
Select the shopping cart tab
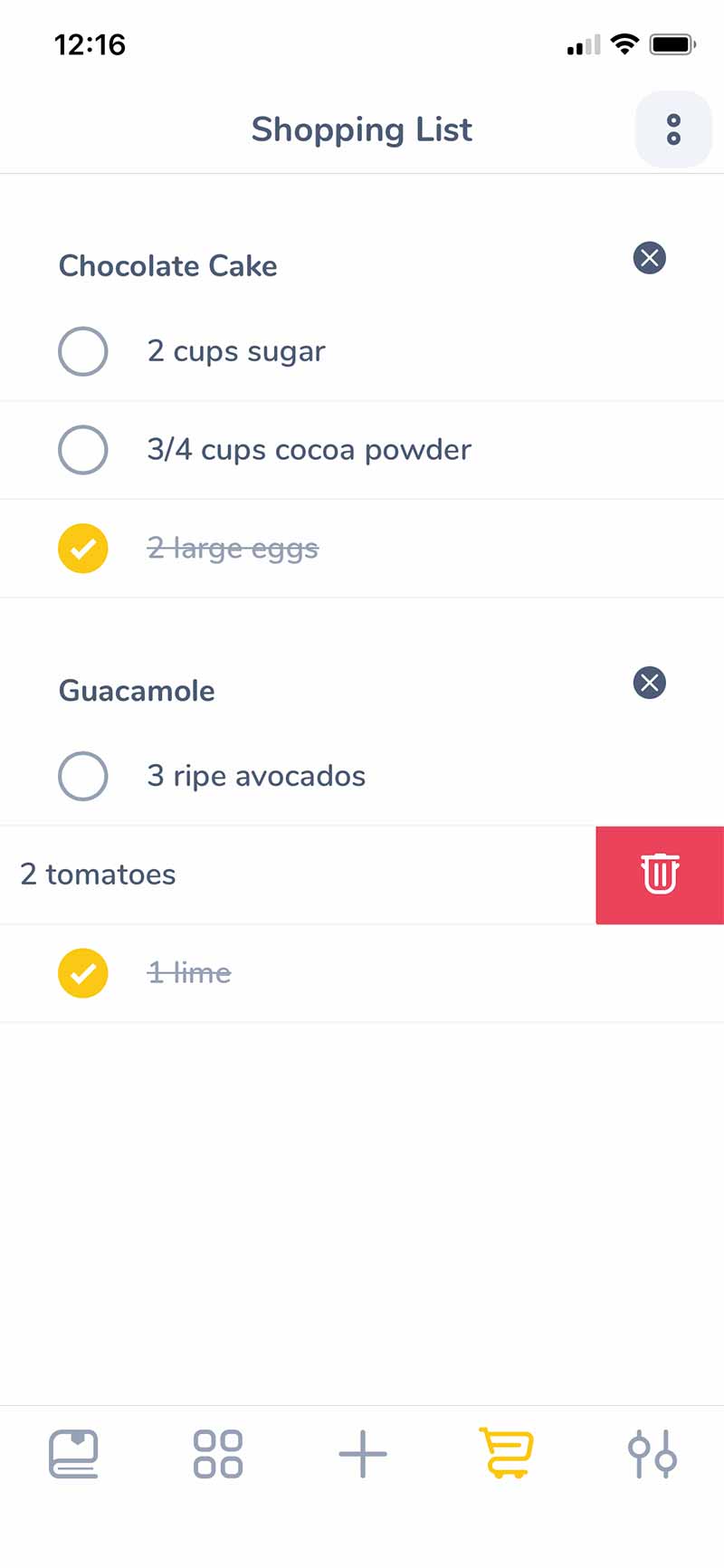[x=507, y=1453]
